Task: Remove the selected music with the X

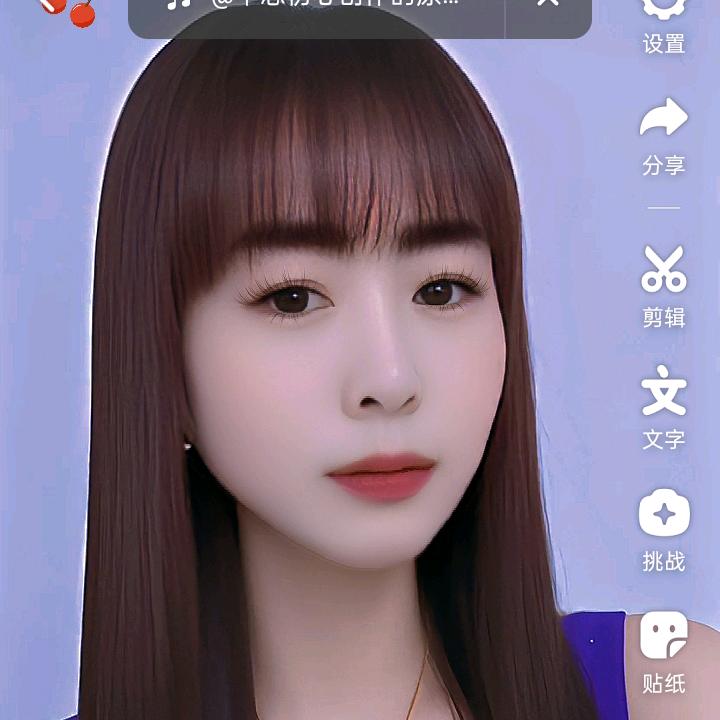Action: pos(547,6)
